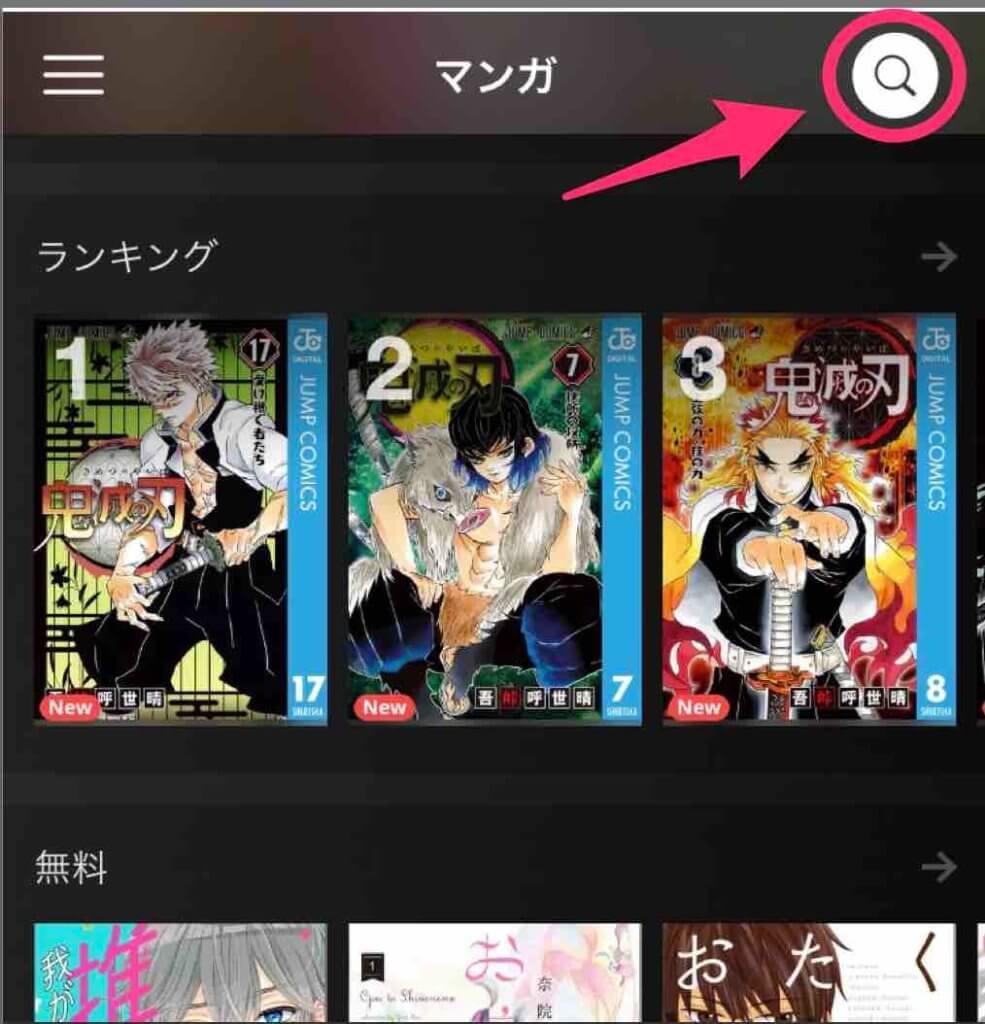Open the search magnifier icon
Screen dimensions: 985x1024
coord(895,74)
